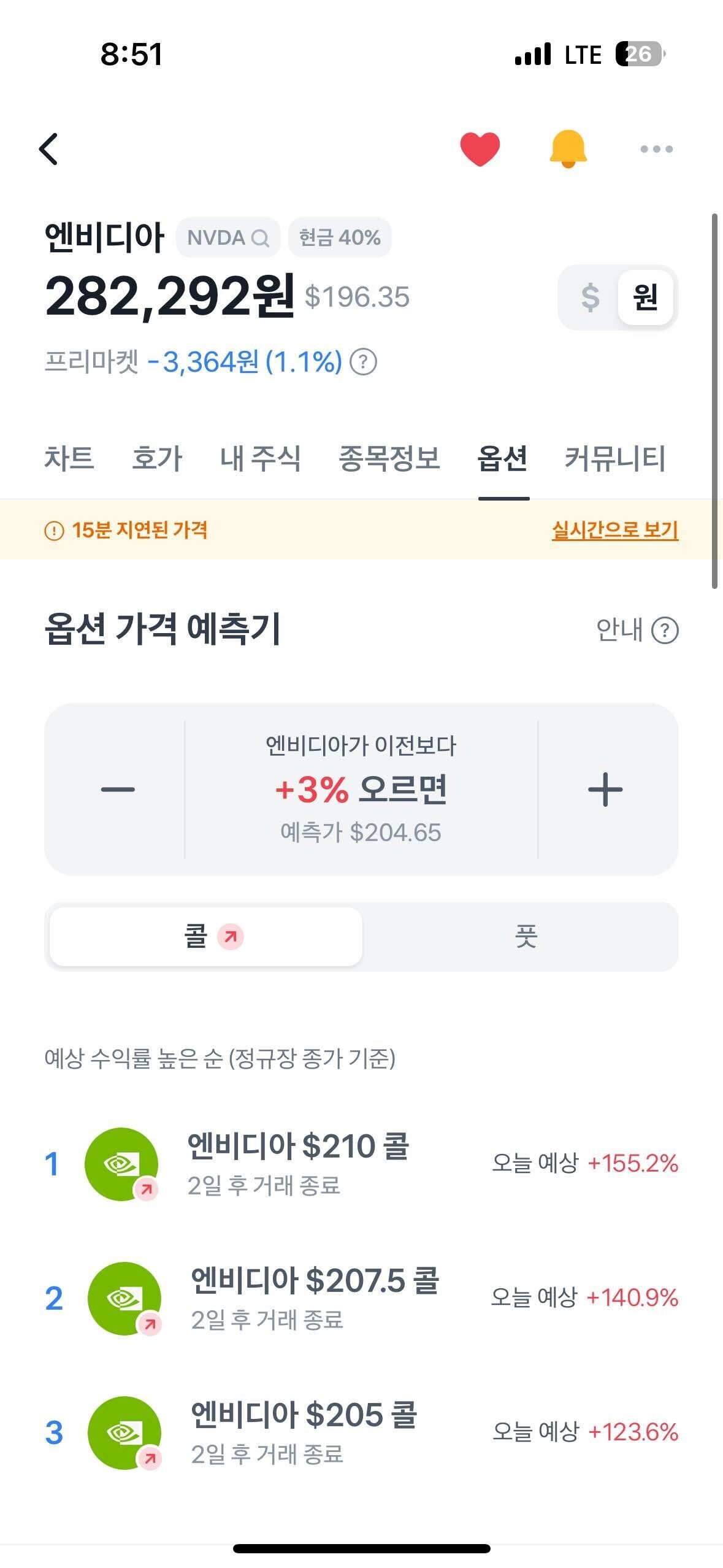Switch currency display to dollars
The image size is (723, 1568).
click(590, 299)
